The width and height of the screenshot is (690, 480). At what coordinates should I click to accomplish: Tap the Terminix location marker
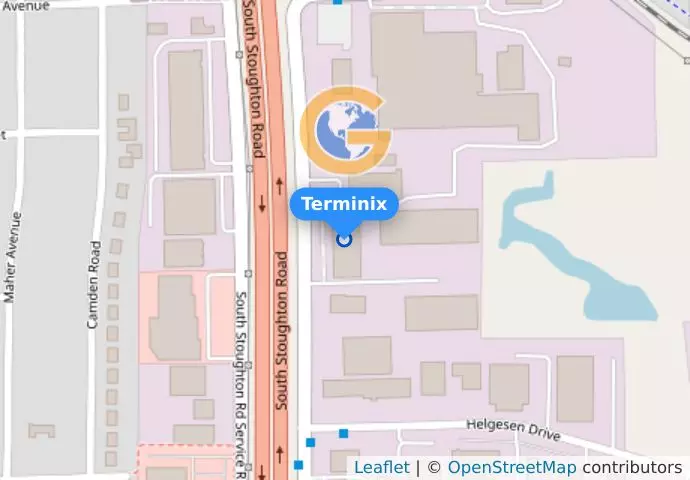344,239
